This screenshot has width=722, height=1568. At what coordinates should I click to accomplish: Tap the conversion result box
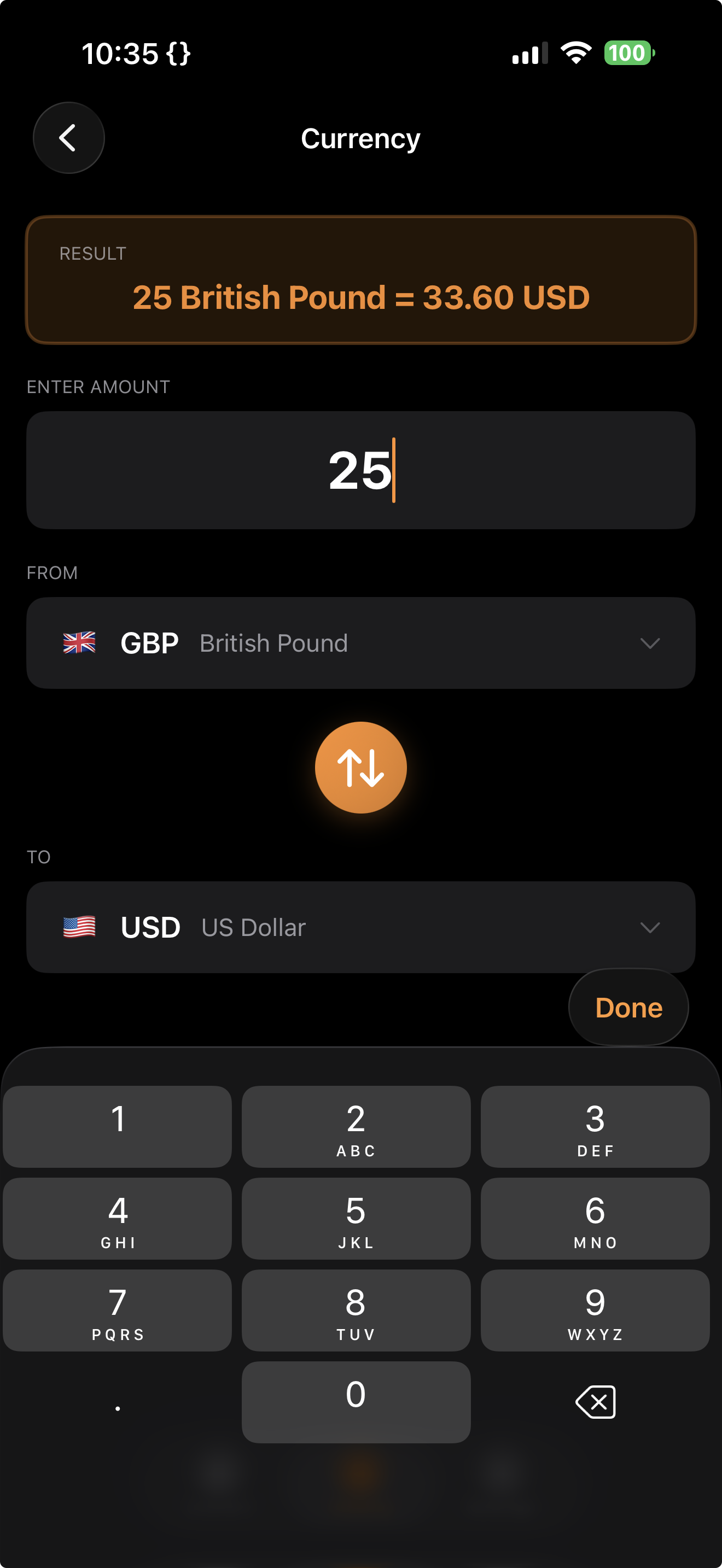[x=360, y=280]
